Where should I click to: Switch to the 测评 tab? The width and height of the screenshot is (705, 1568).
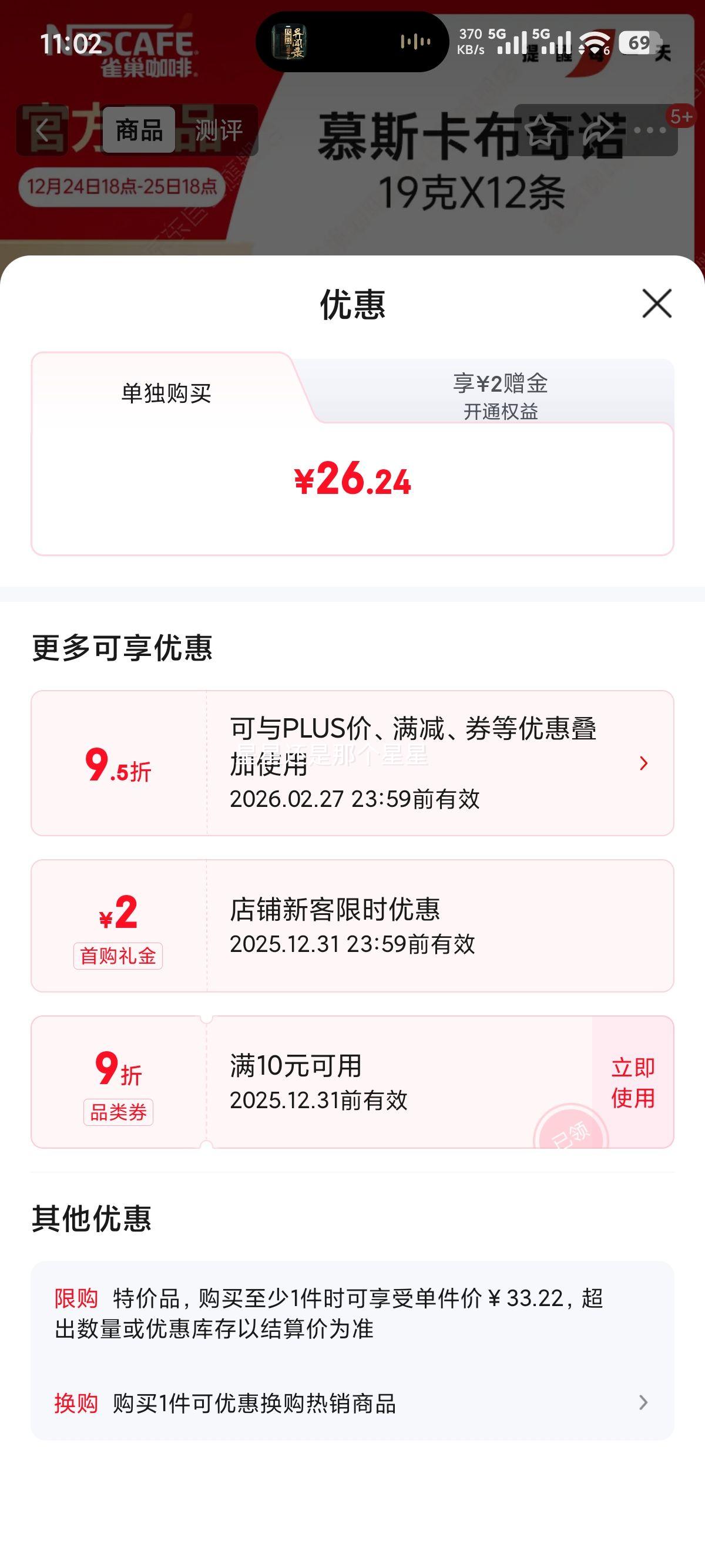[x=217, y=130]
